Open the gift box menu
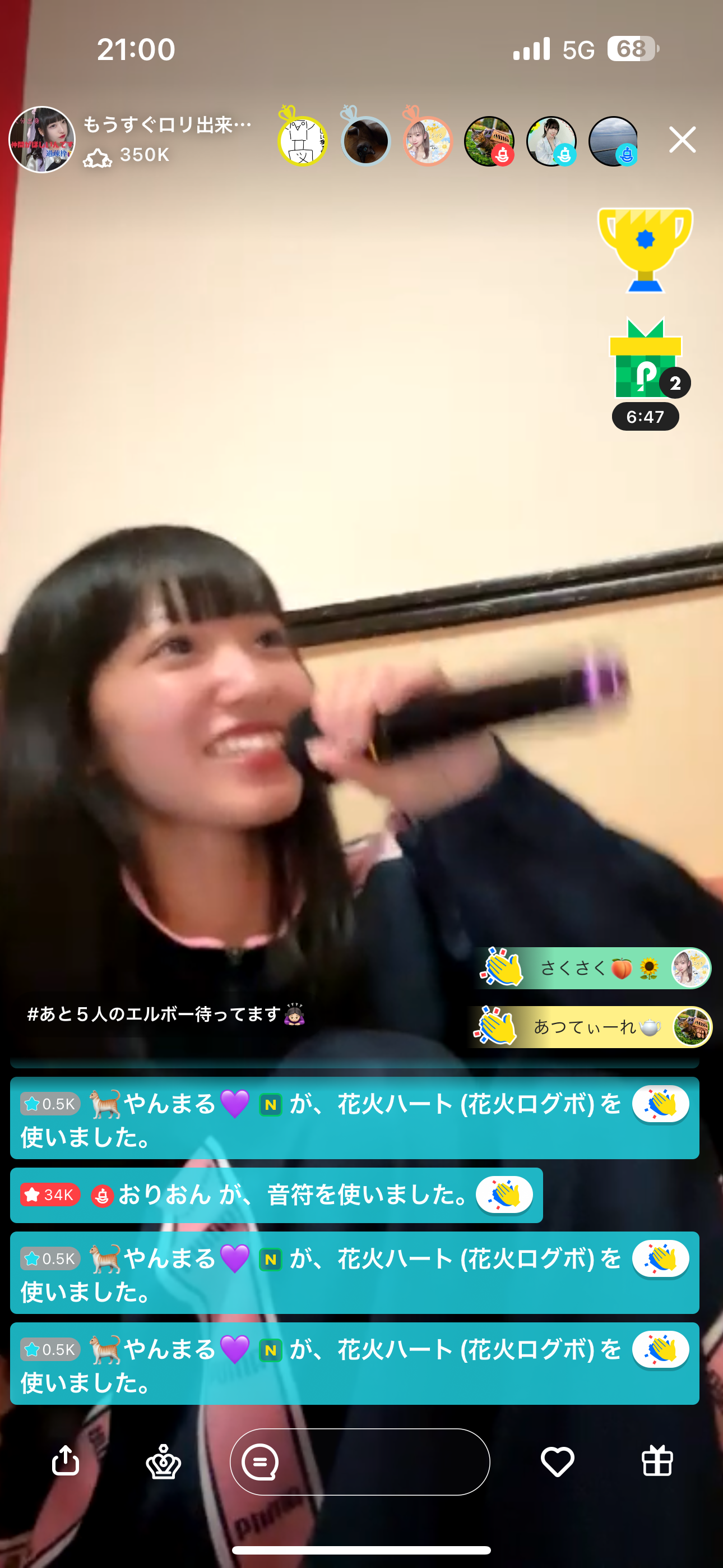The image size is (723, 1568). [x=657, y=1461]
